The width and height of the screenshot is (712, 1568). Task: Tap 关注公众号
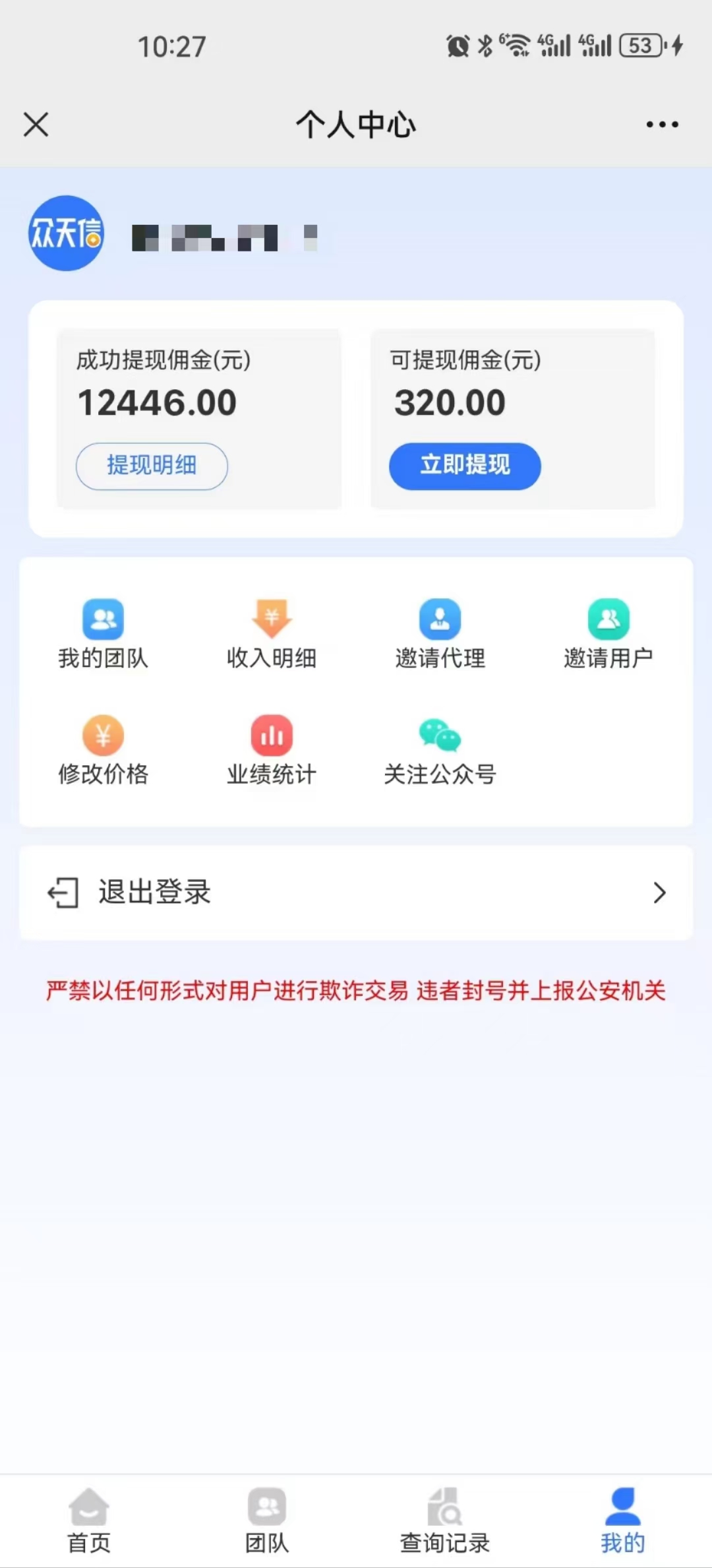[x=440, y=750]
